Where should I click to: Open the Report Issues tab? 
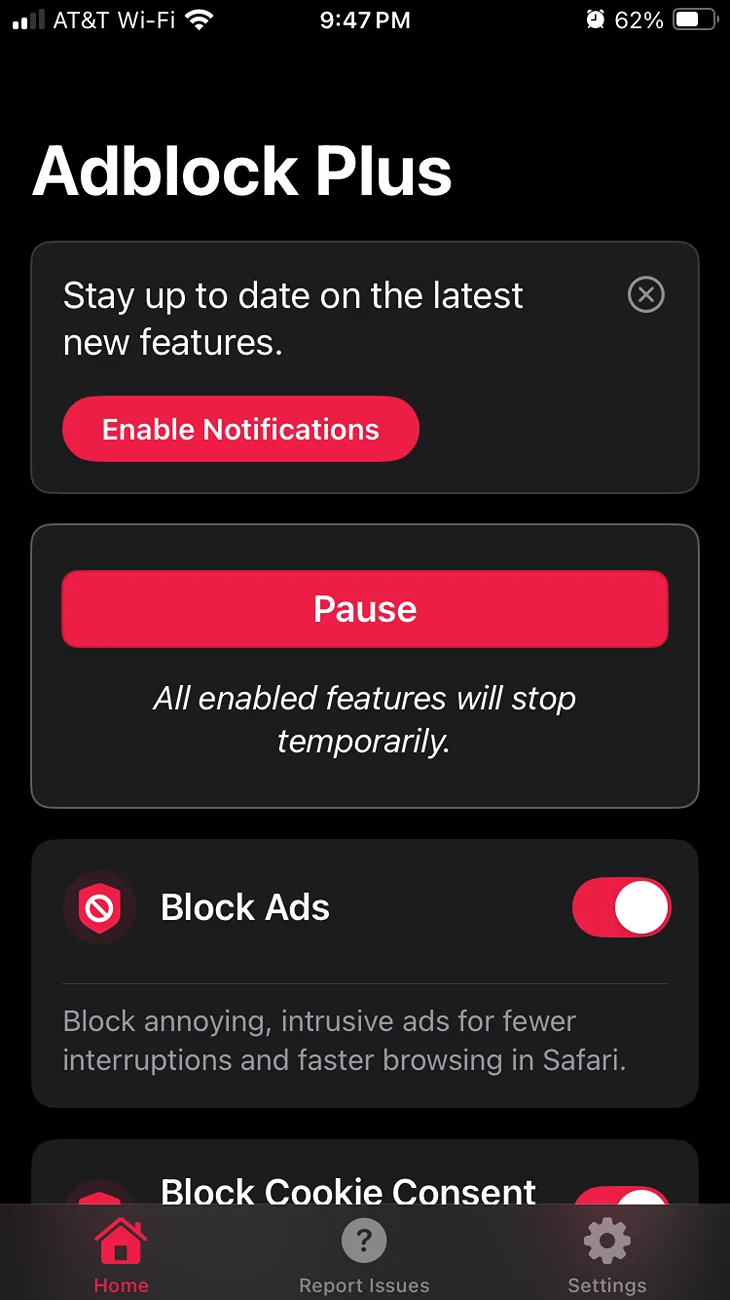[x=364, y=1255]
